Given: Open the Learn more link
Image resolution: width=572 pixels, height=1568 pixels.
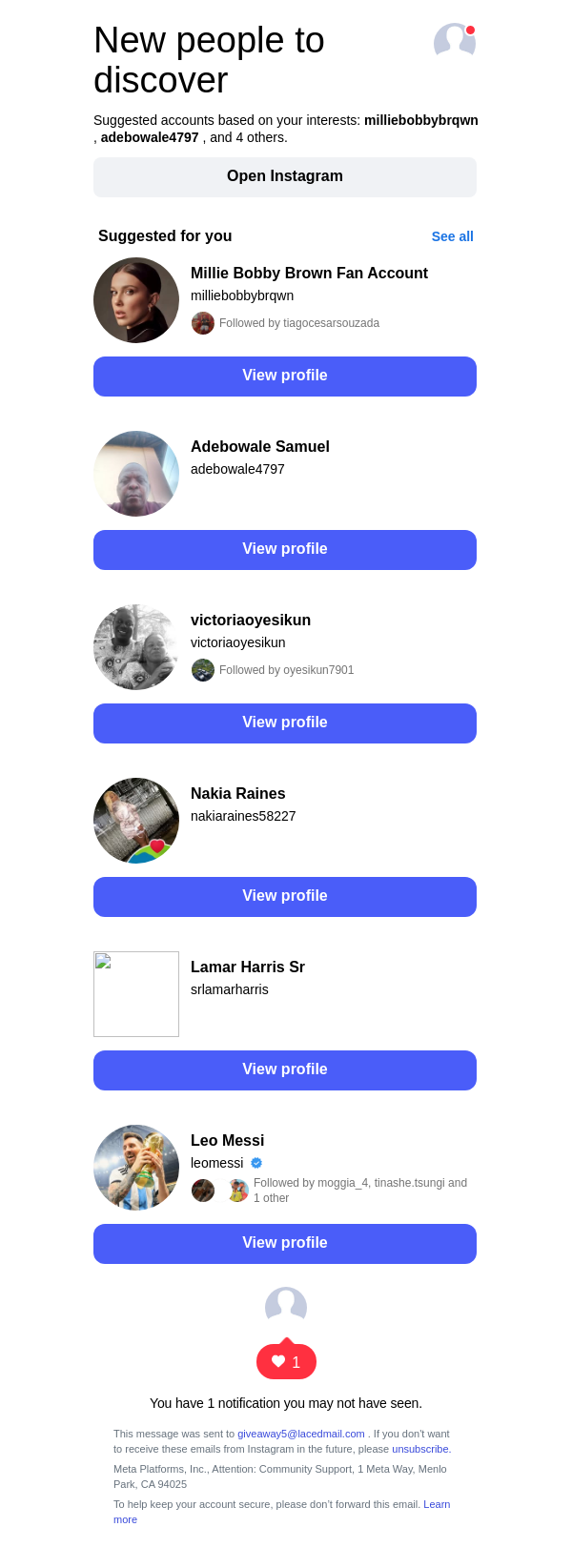Looking at the screenshot, I should (436, 1504).
